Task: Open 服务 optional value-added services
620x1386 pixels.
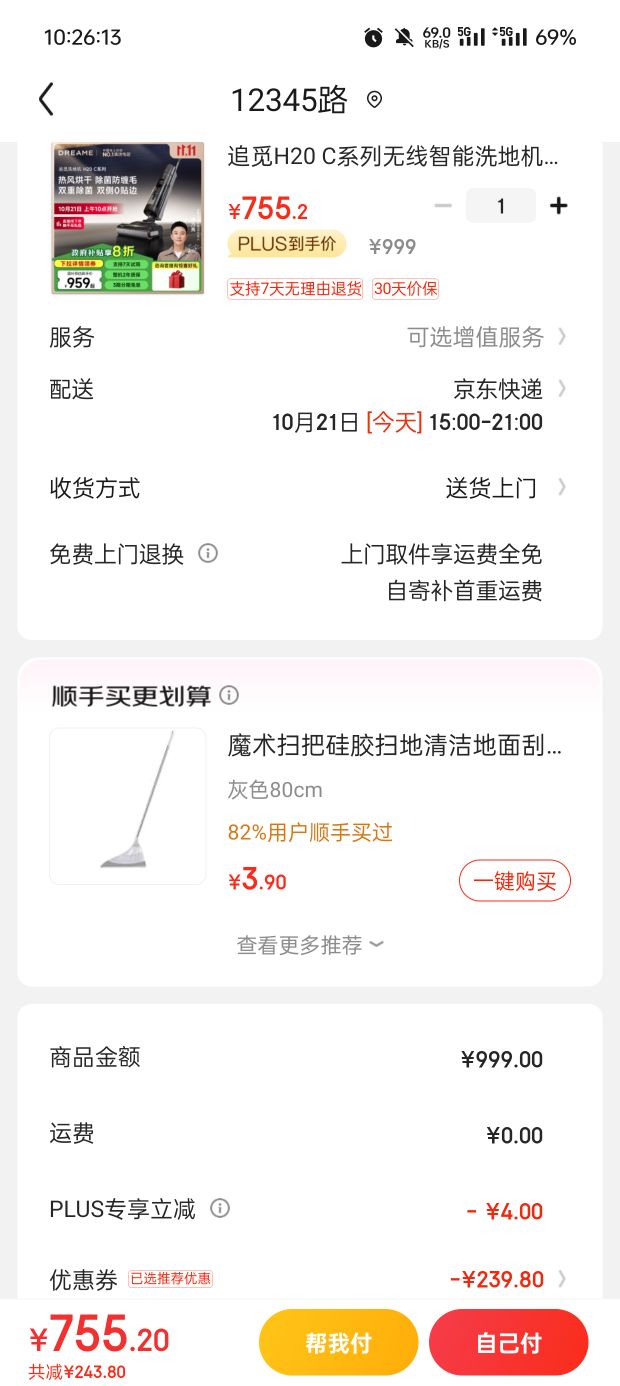Action: click(x=310, y=337)
